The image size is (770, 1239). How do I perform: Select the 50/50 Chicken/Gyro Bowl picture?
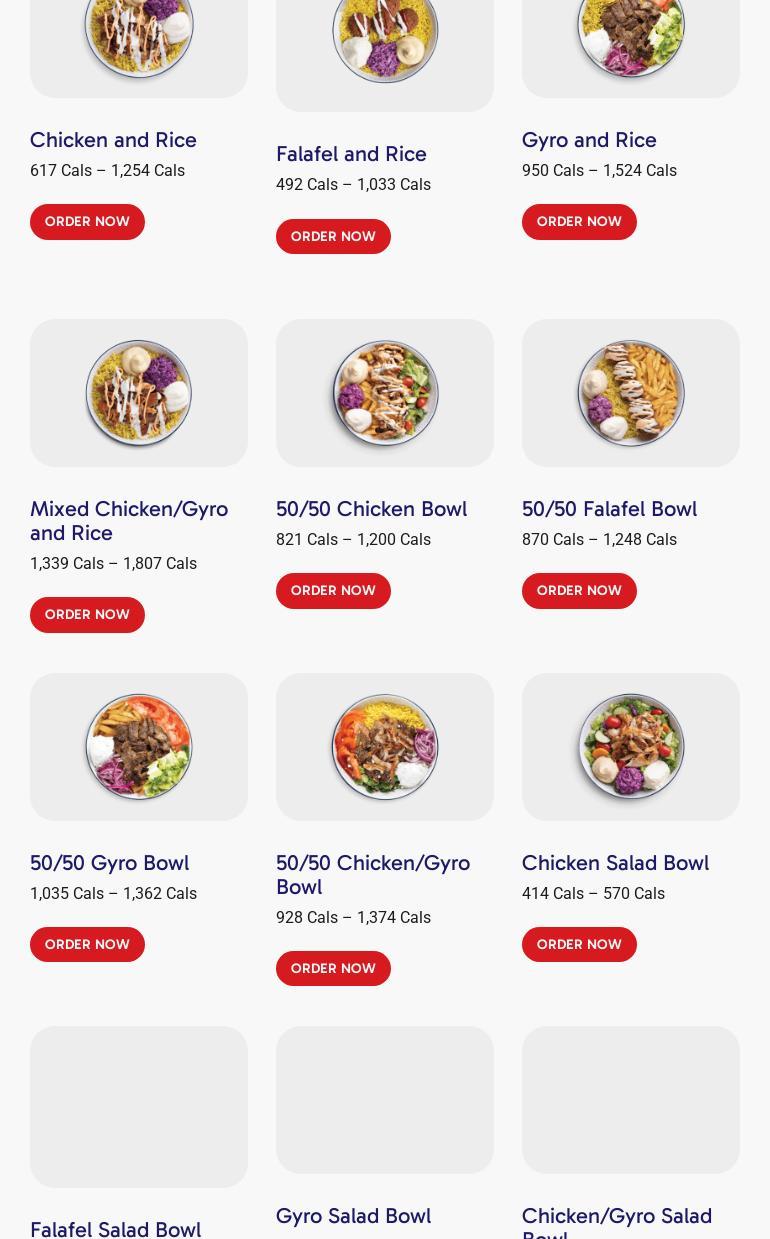[x=385, y=747]
